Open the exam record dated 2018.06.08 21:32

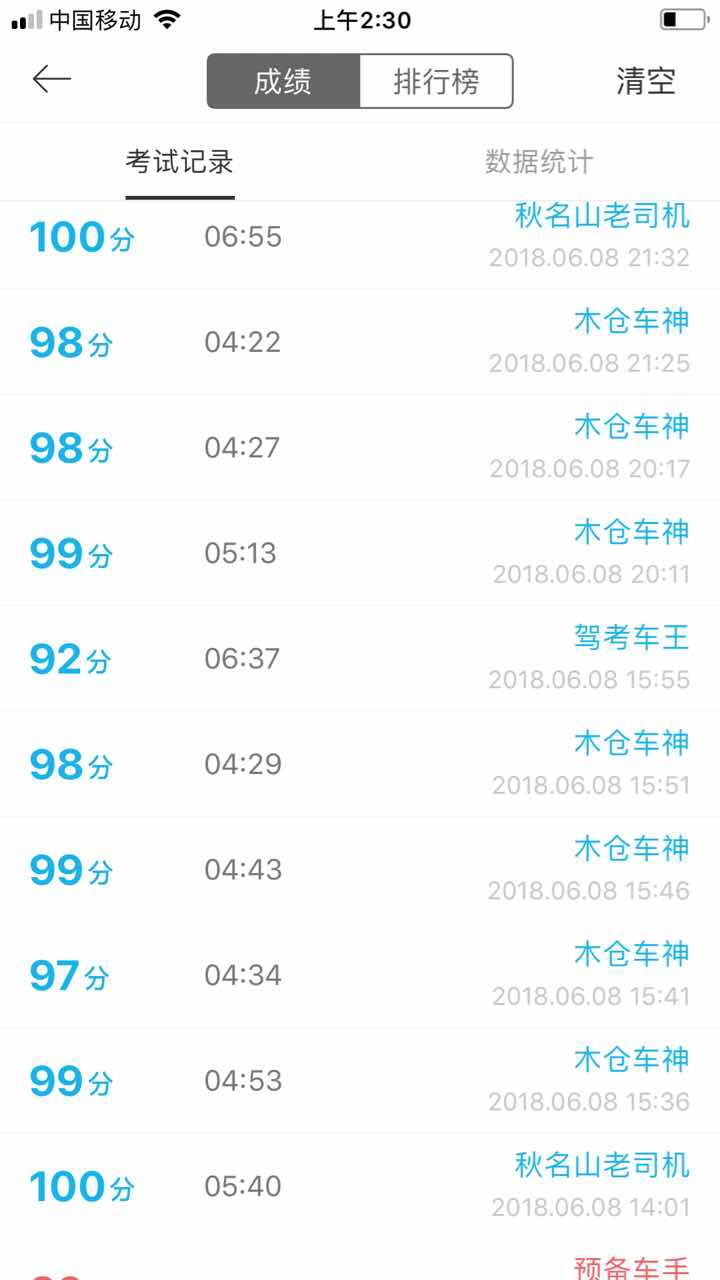(x=360, y=238)
